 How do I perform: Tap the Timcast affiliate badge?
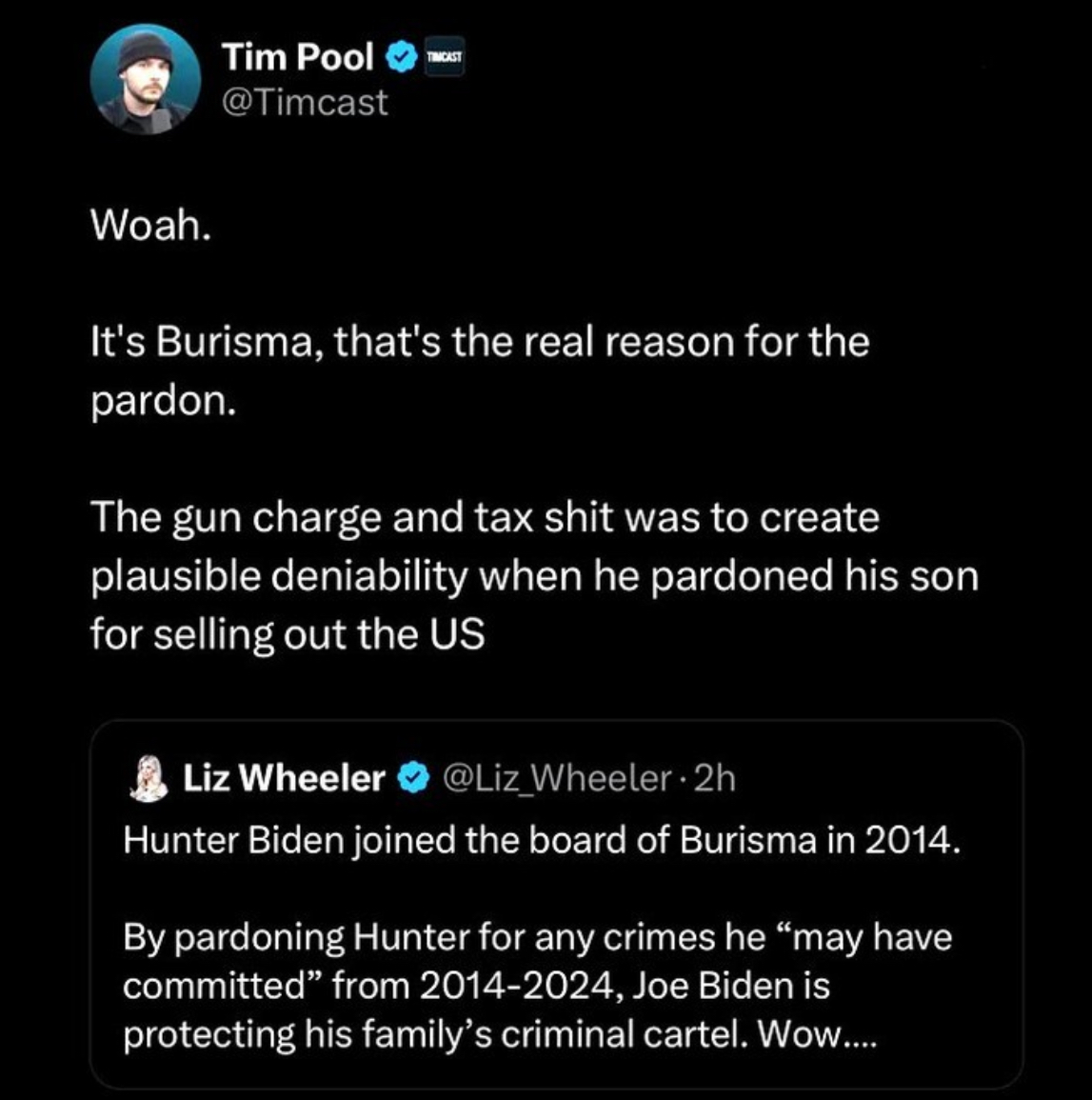[x=444, y=58]
